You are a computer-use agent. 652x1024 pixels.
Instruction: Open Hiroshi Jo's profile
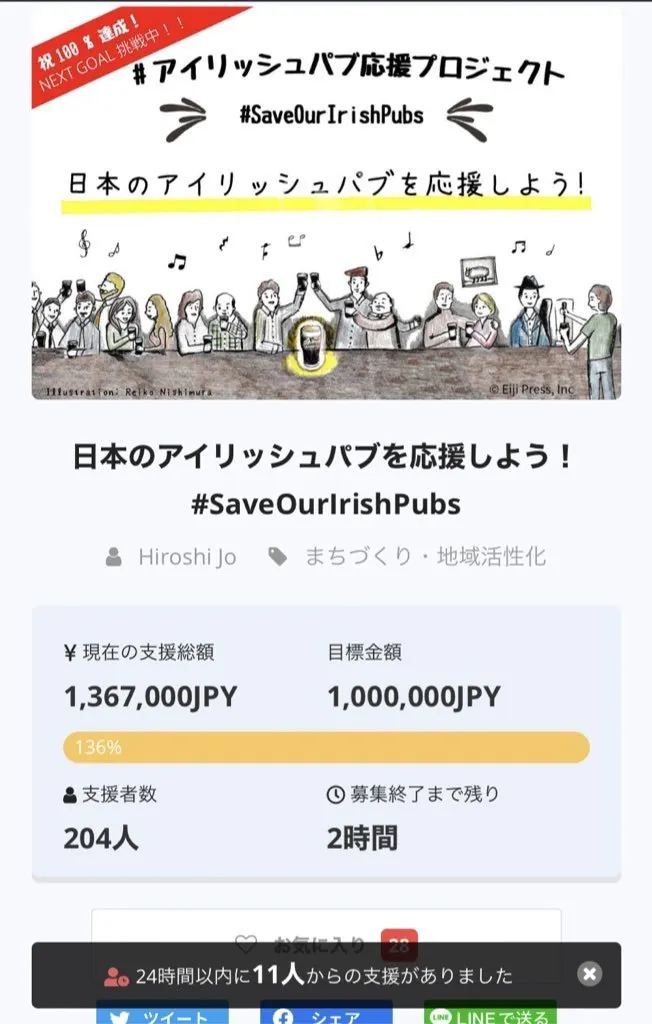(187, 557)
